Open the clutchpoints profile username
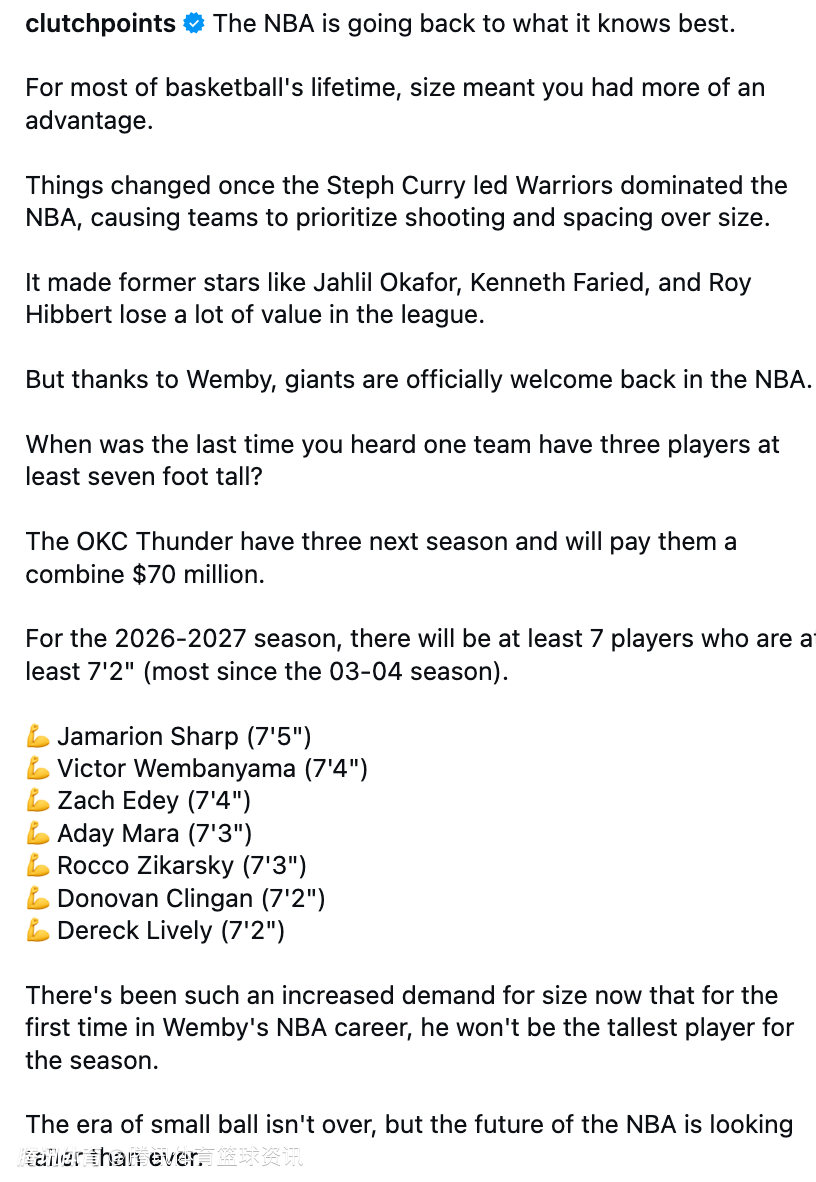Image resolution: width=816 pixels, height=1182 pixels. (x=100, y=24)
